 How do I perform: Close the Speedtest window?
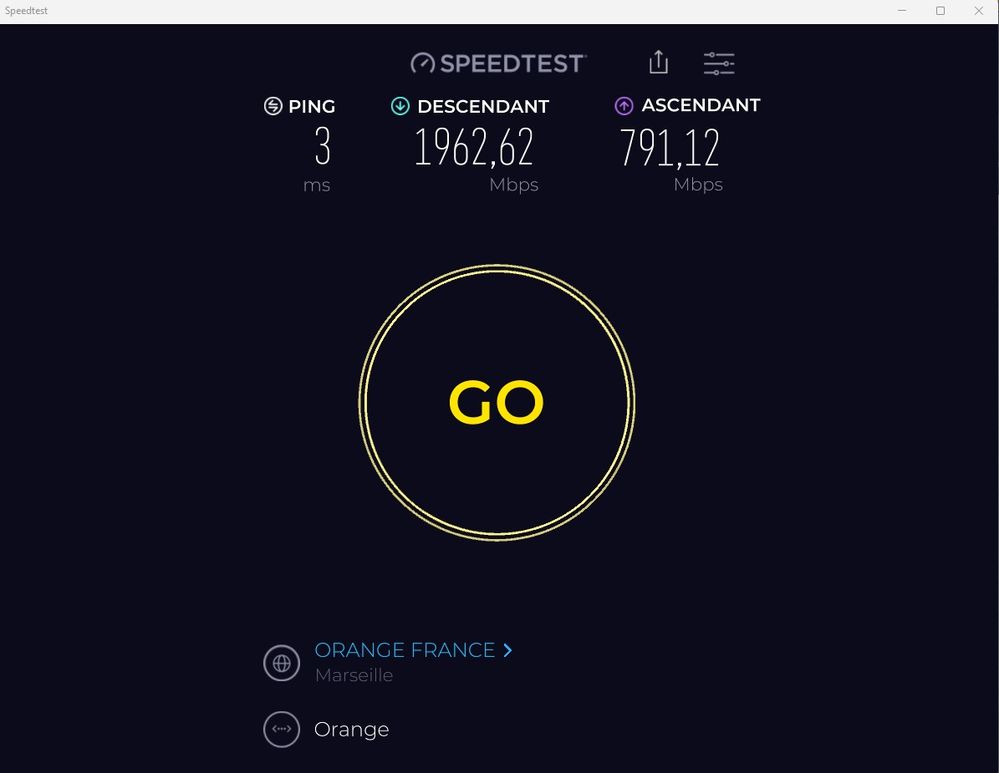[x=978, y=11]
